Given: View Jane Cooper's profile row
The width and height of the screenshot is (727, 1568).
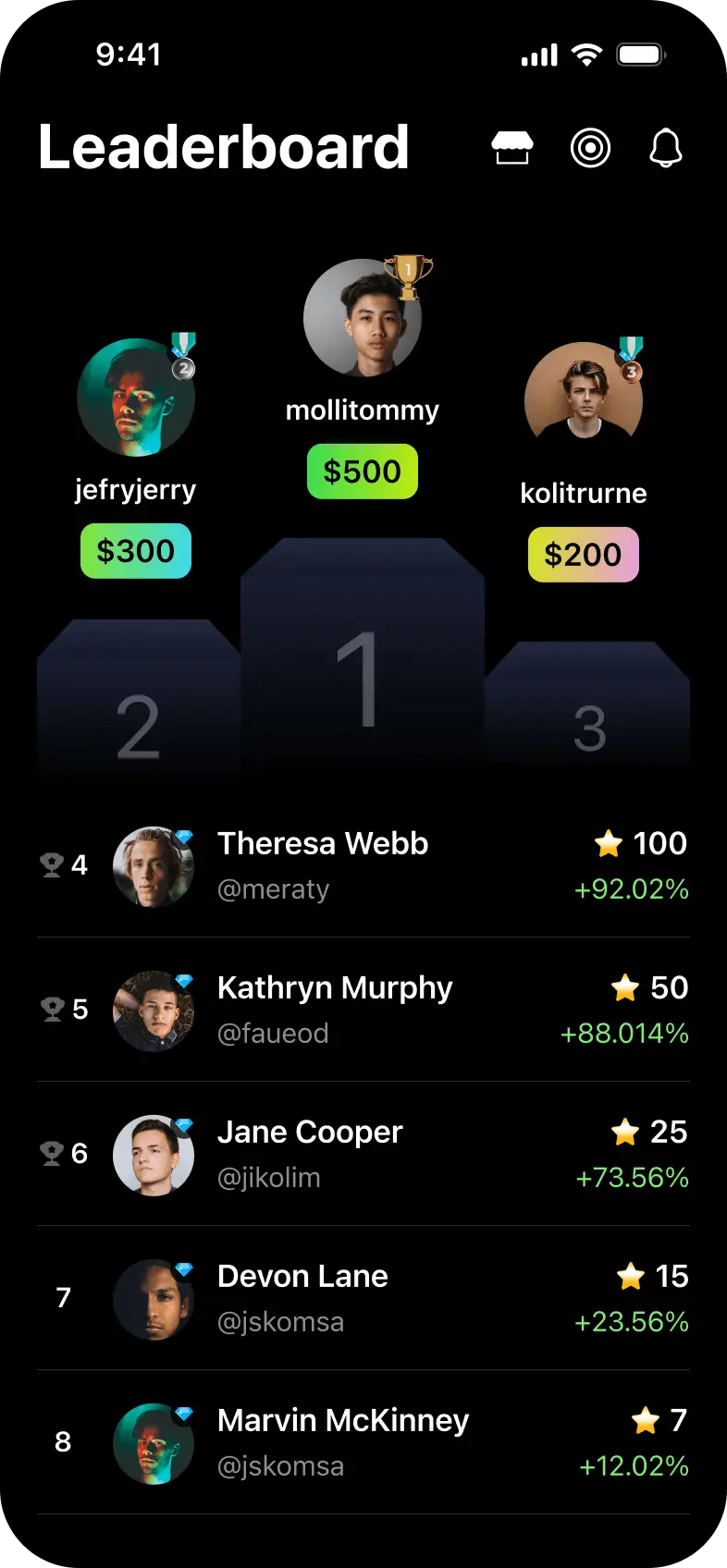Looking at the screenshot, I should coord(363,1154).
